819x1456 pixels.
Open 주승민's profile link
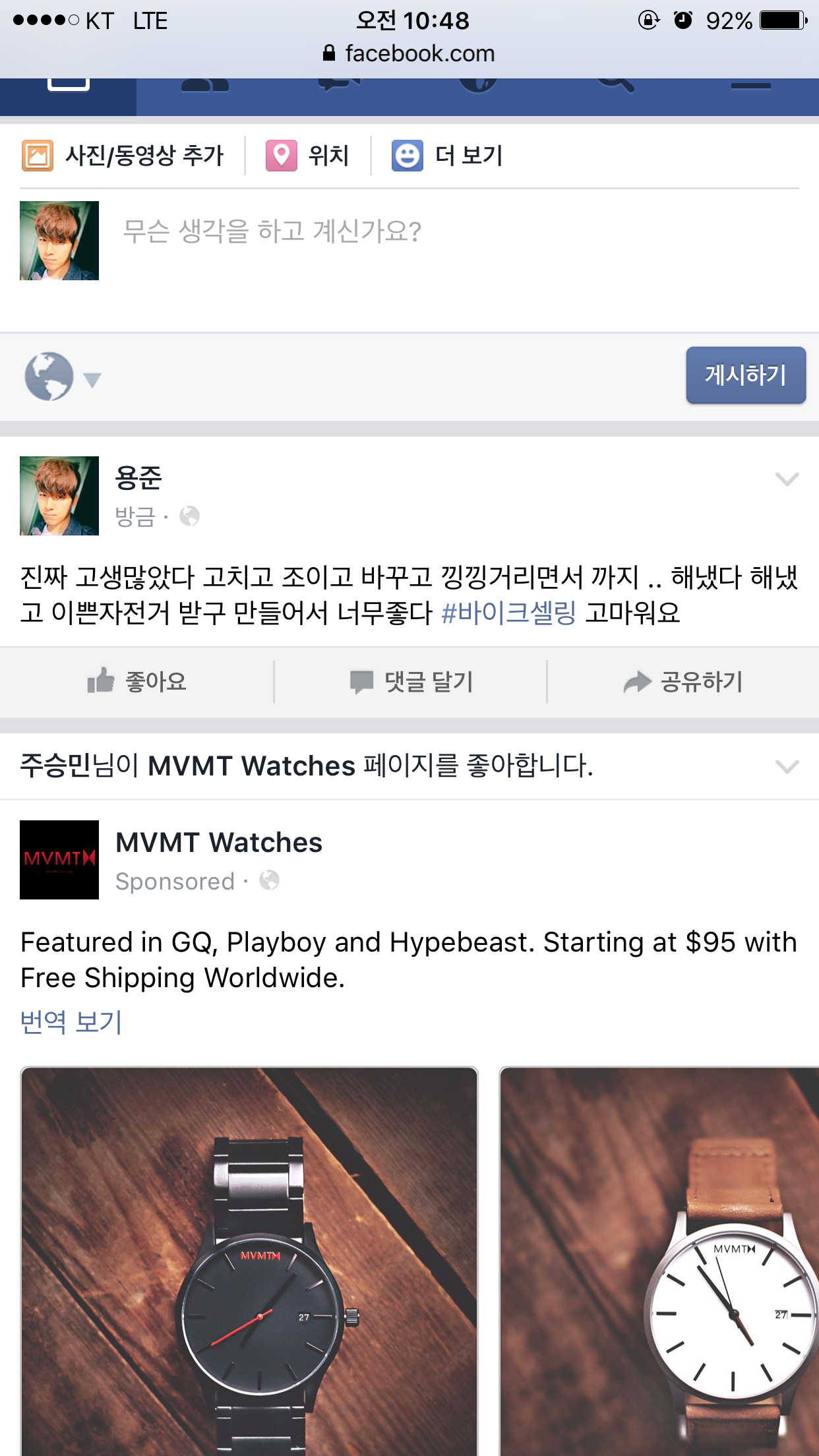click(x=55, y=766)
